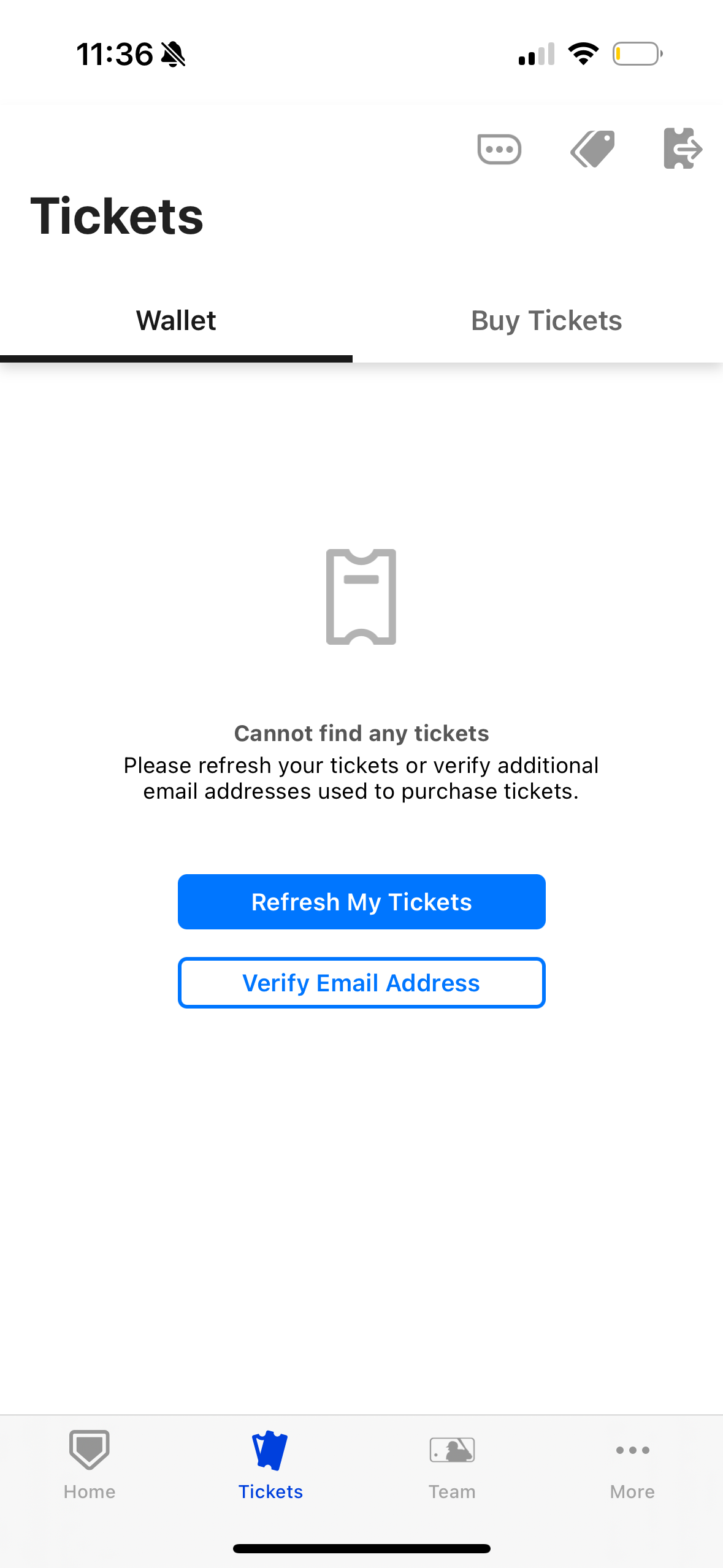Screen dimensions: 723x1568
Task: Select the Wallet tab
Action: click(176, 321)
